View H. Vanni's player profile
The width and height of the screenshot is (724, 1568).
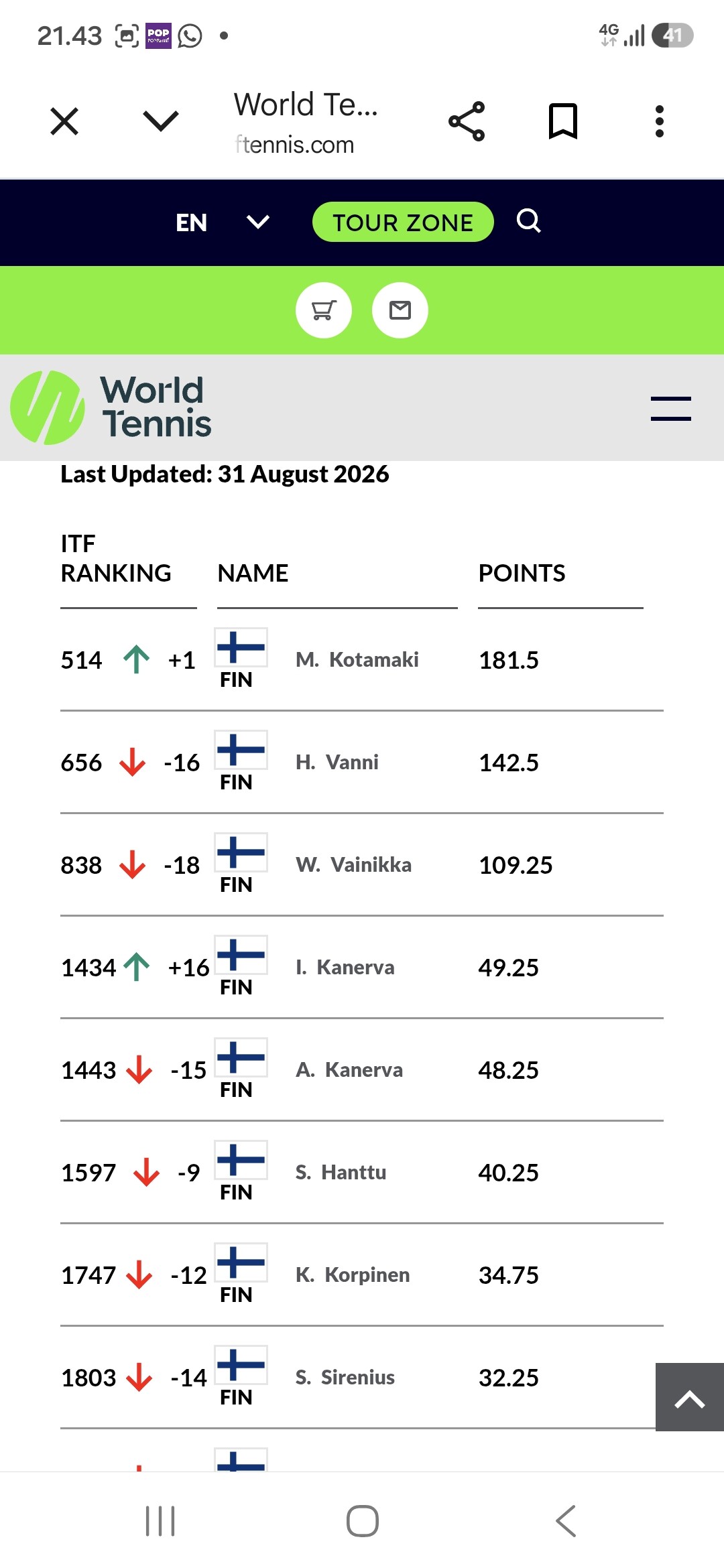click(337, 762)
